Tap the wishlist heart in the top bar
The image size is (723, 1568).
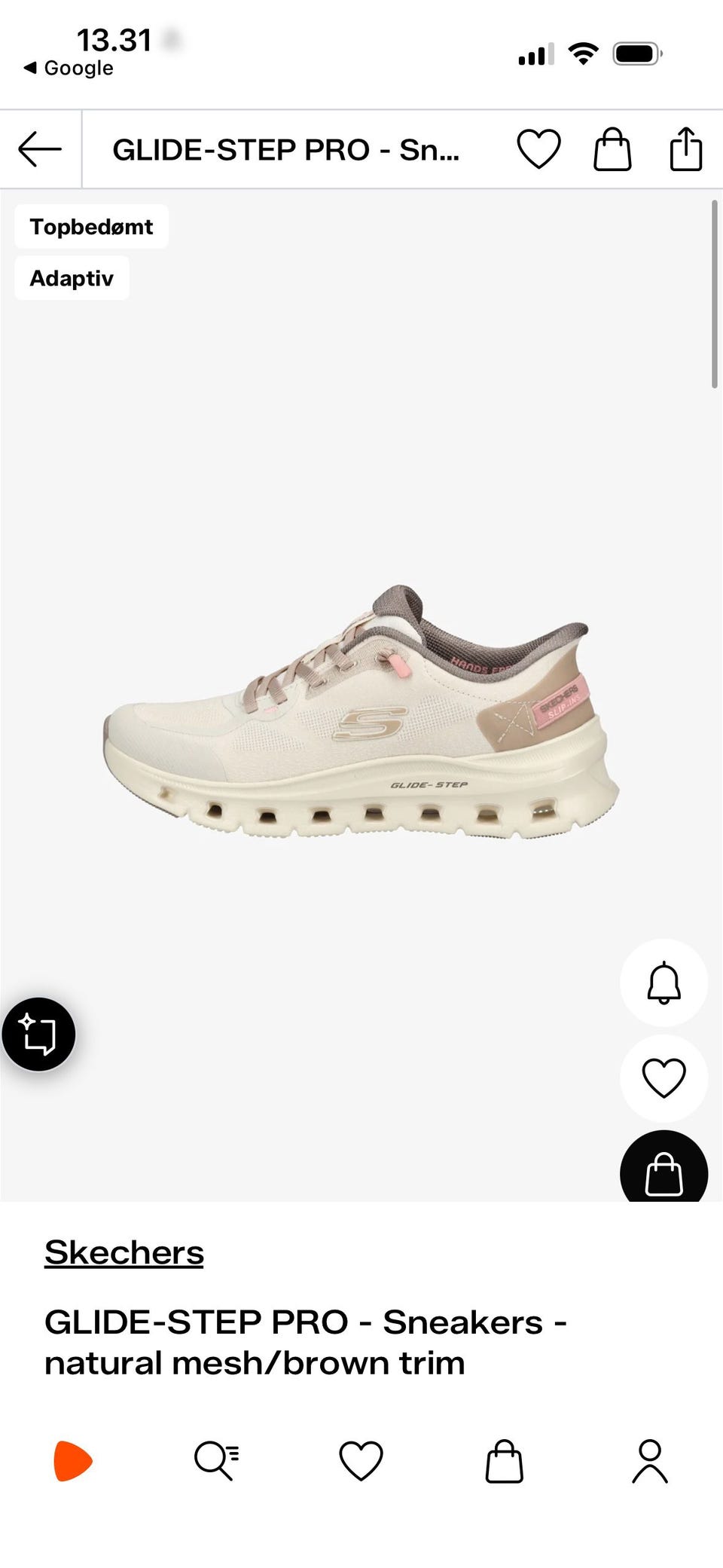click(538, 149)
